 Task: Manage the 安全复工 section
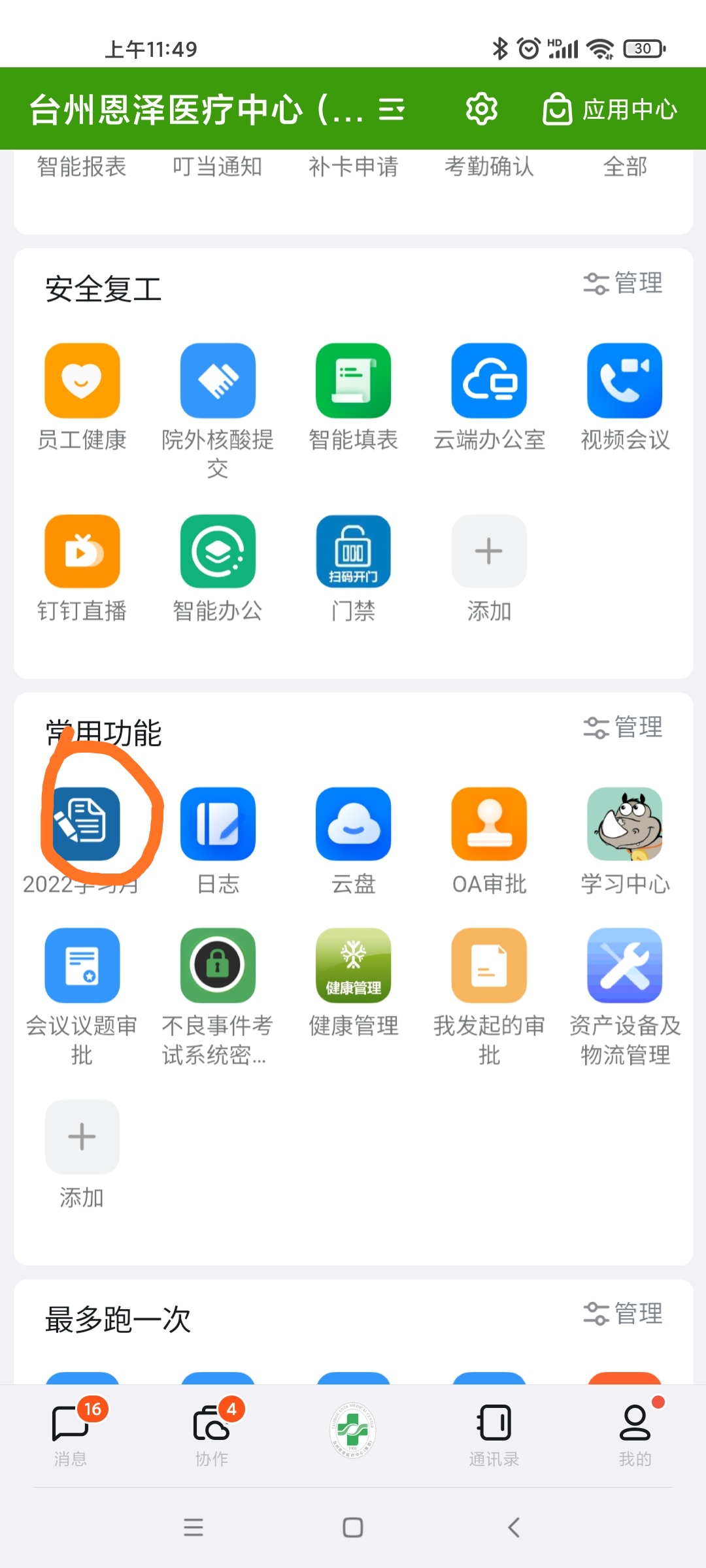(x=623, y=284)
